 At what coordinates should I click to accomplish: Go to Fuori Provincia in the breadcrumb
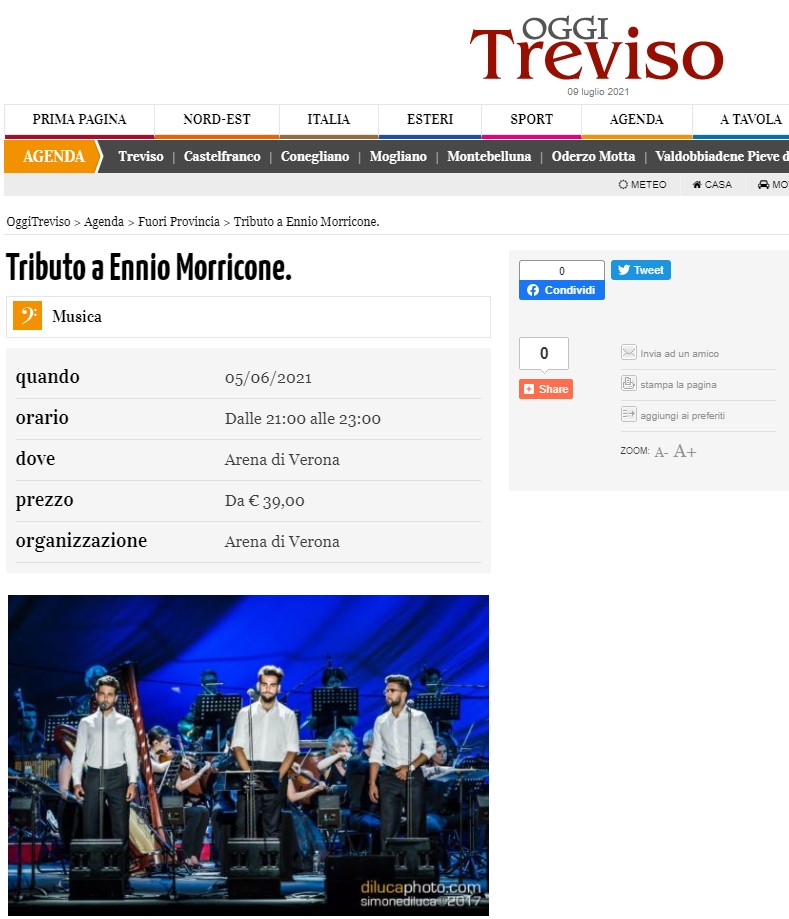[x=178, y=222]
